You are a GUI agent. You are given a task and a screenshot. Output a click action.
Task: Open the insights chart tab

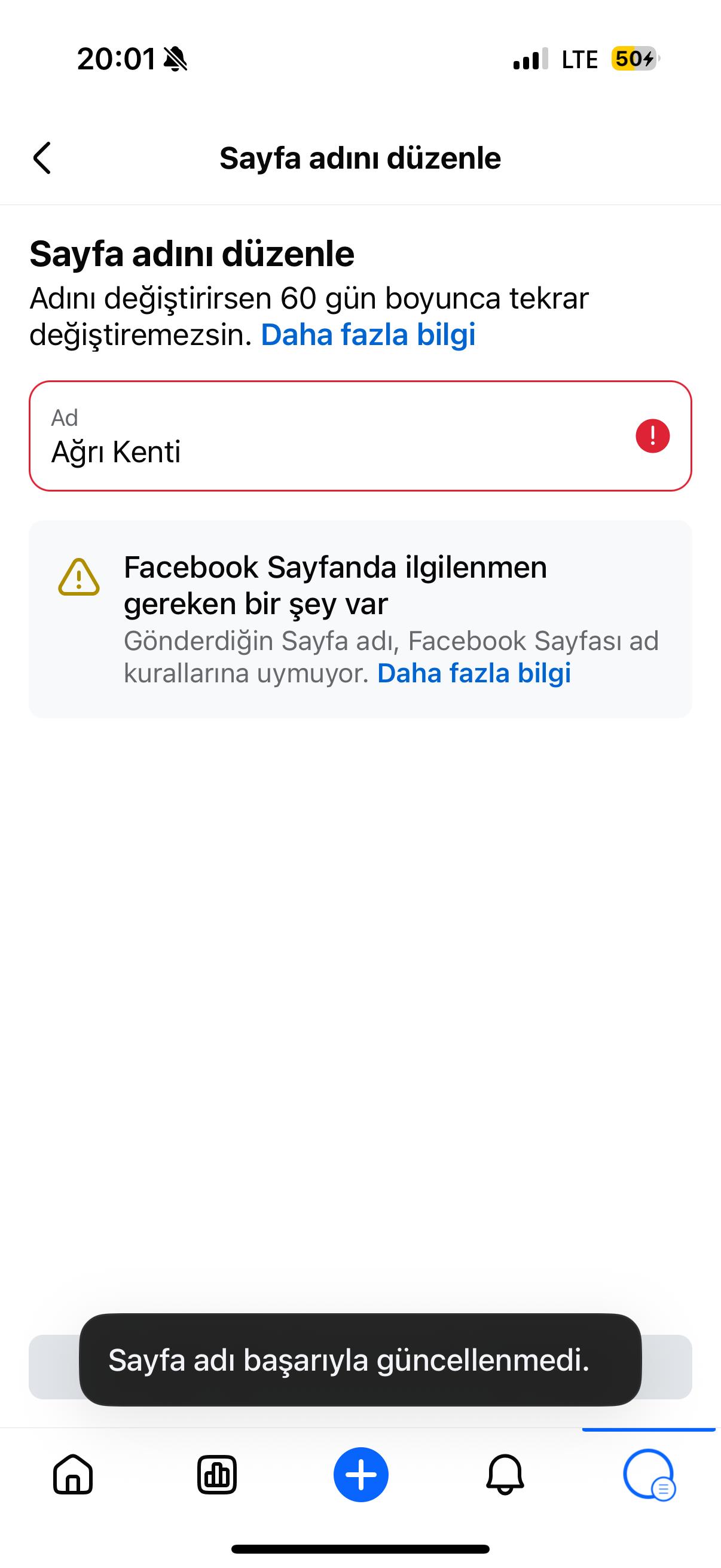coord(217,1474)
